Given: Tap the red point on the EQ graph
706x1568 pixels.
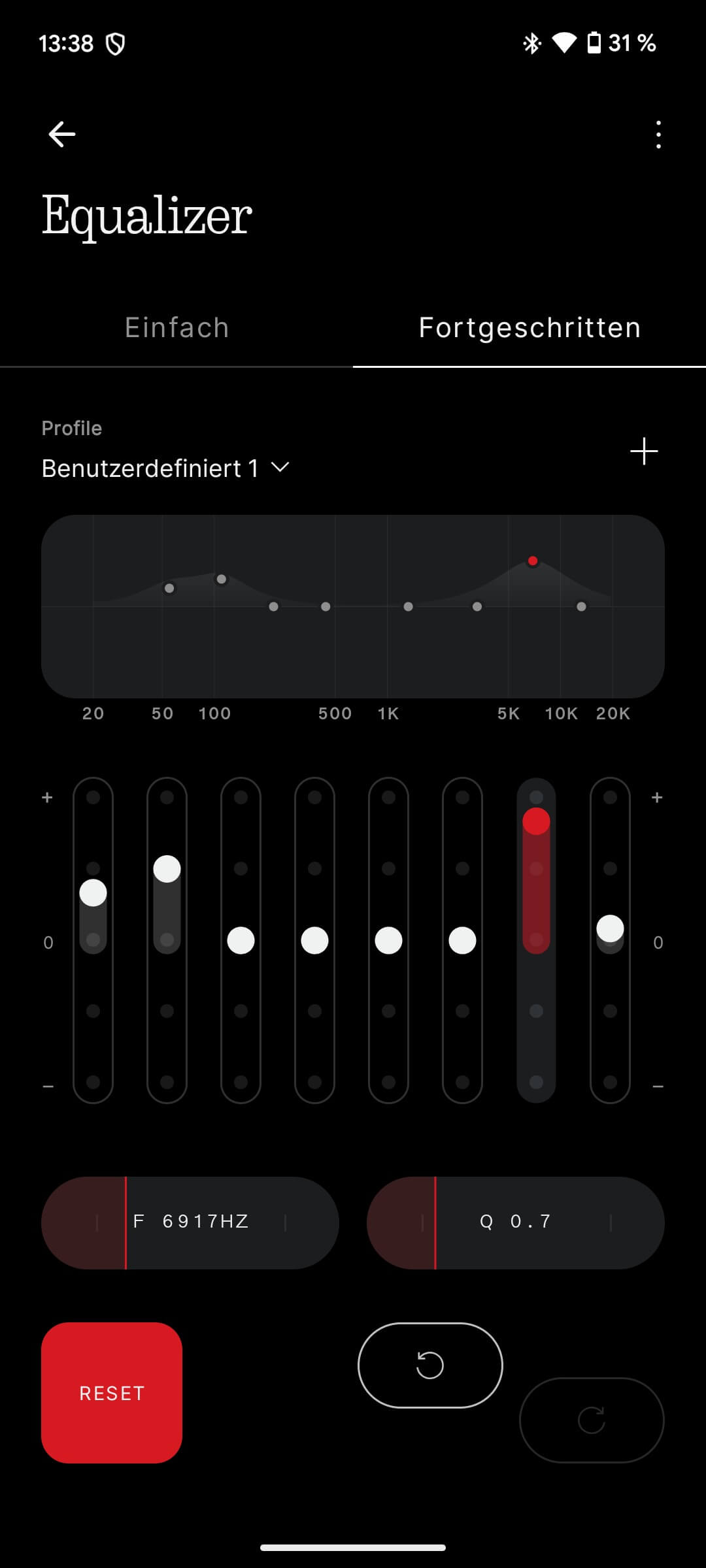Looking at the screenshot, I should tap(533, 561).
